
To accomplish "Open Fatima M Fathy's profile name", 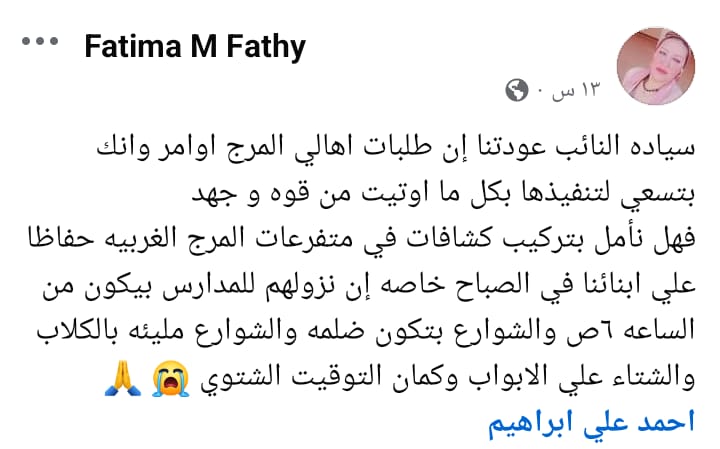I will pos(195,46).
